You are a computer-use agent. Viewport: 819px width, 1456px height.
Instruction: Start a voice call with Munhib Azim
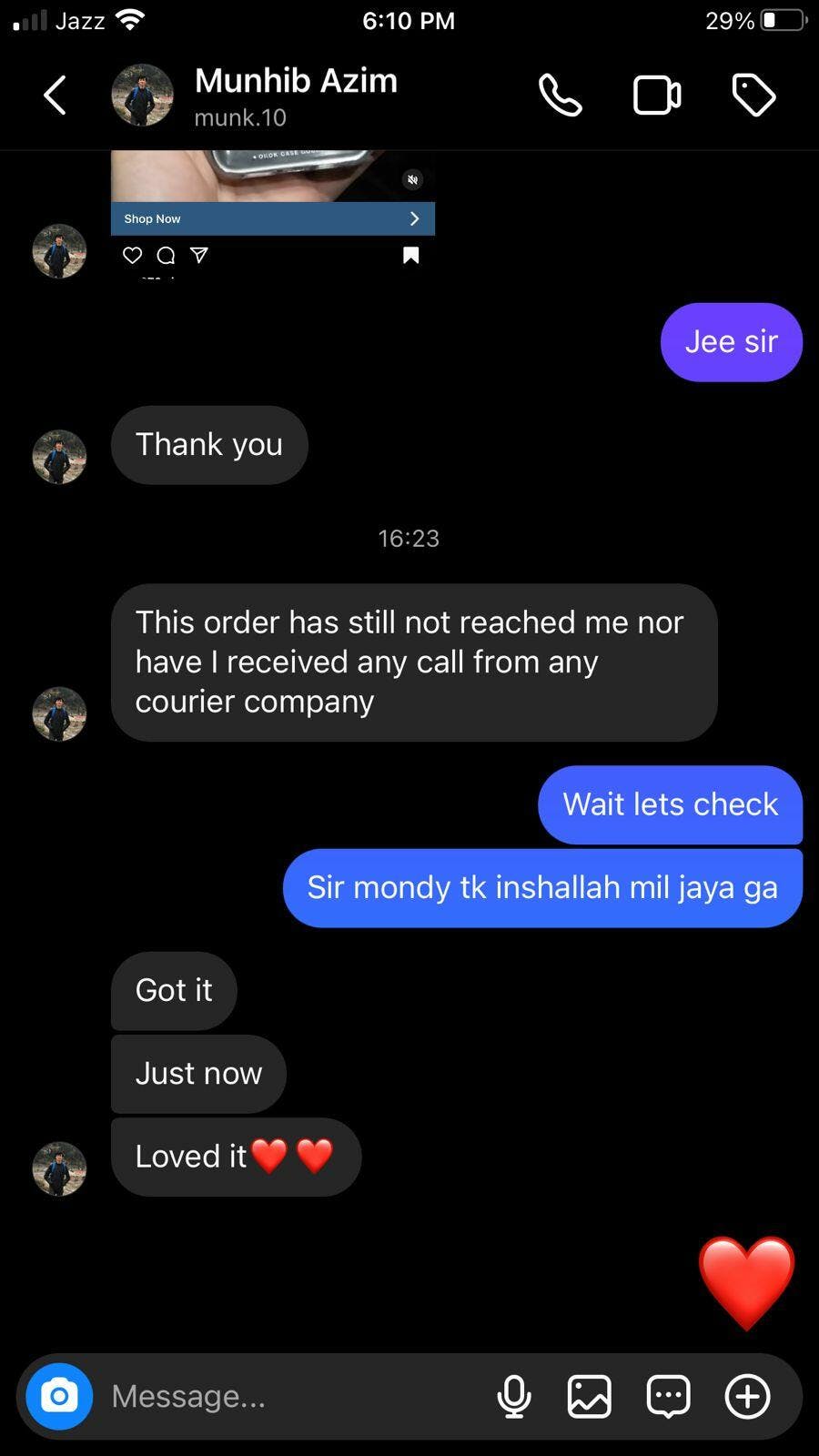pos(560,96)
